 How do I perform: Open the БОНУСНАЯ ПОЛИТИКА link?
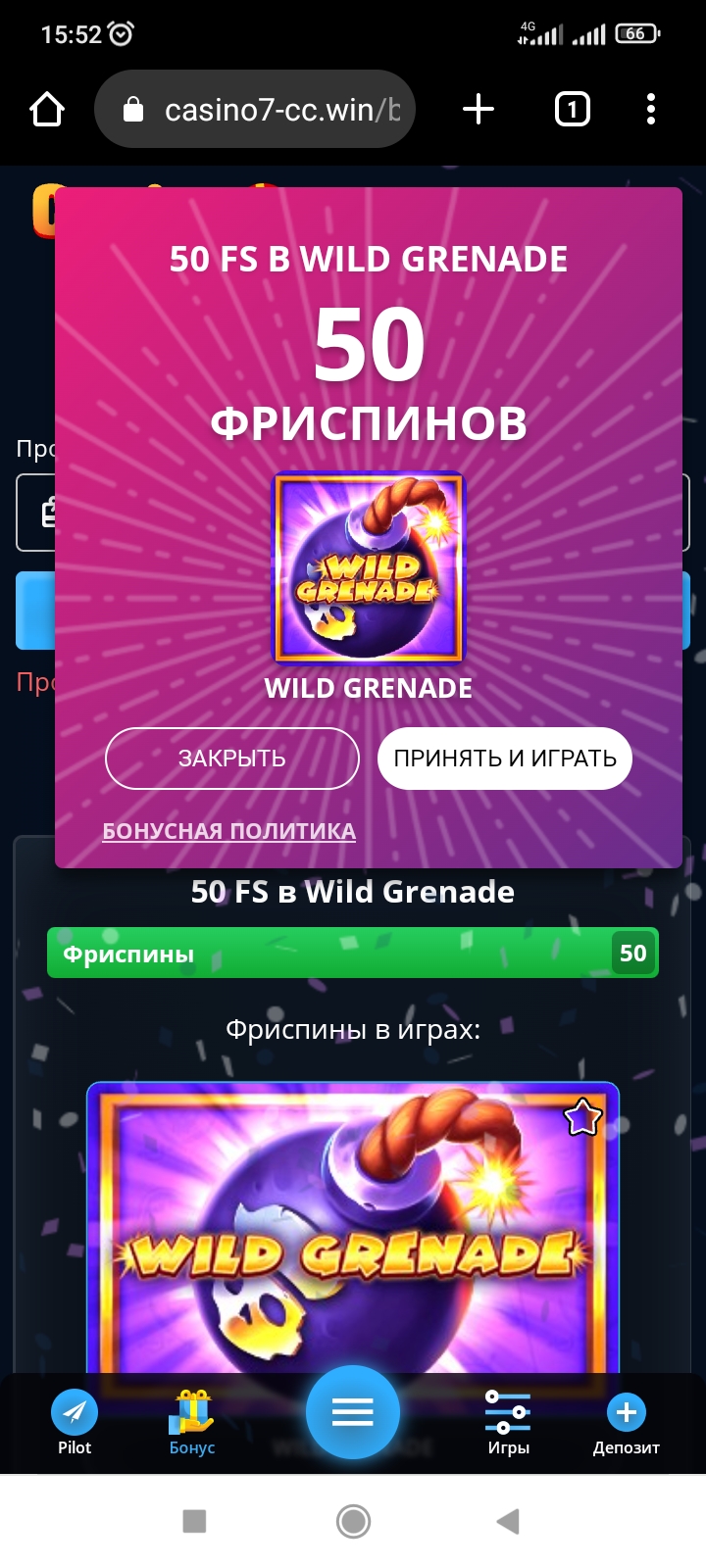228,831
